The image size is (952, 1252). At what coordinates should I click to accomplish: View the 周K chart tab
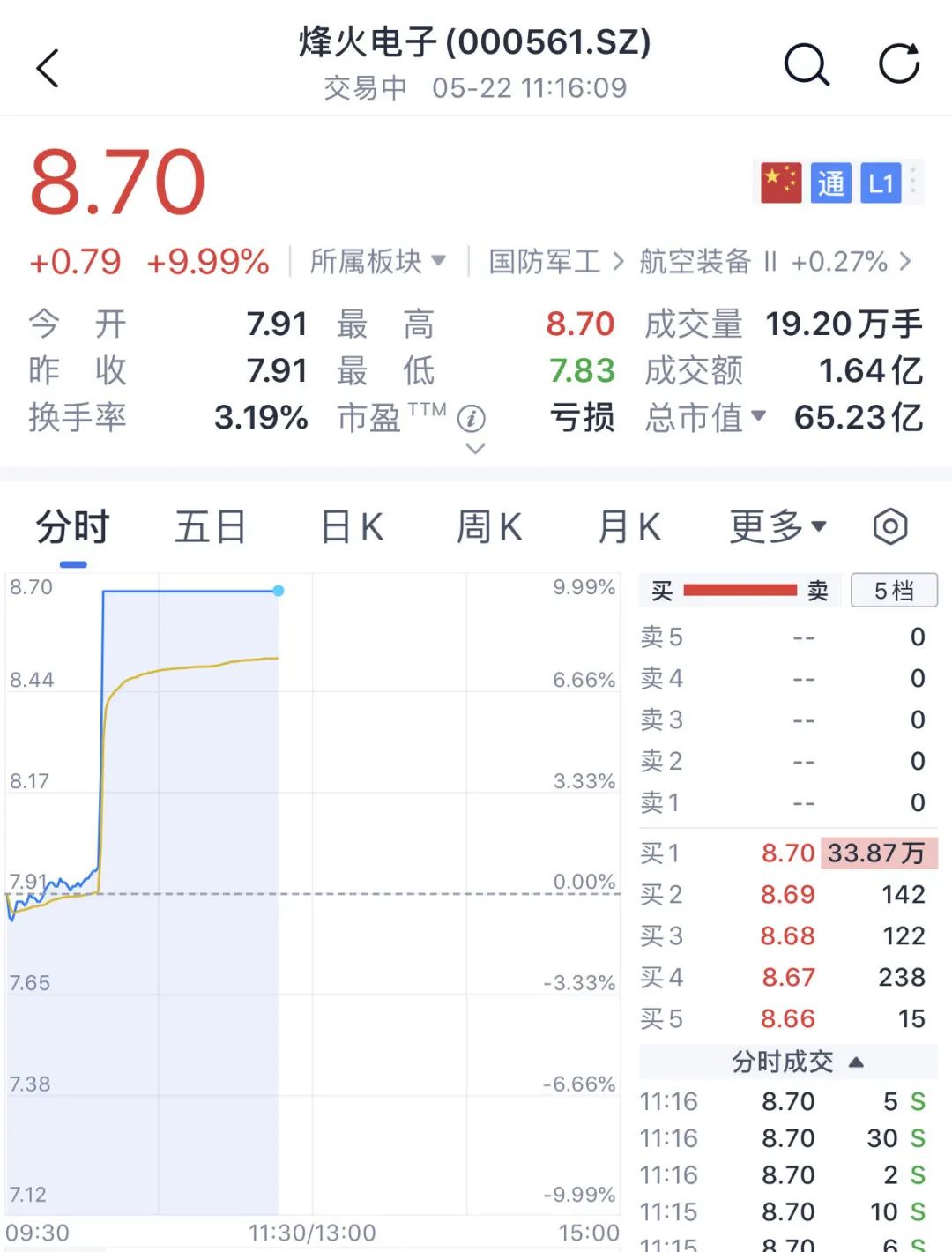click(489, 527)
